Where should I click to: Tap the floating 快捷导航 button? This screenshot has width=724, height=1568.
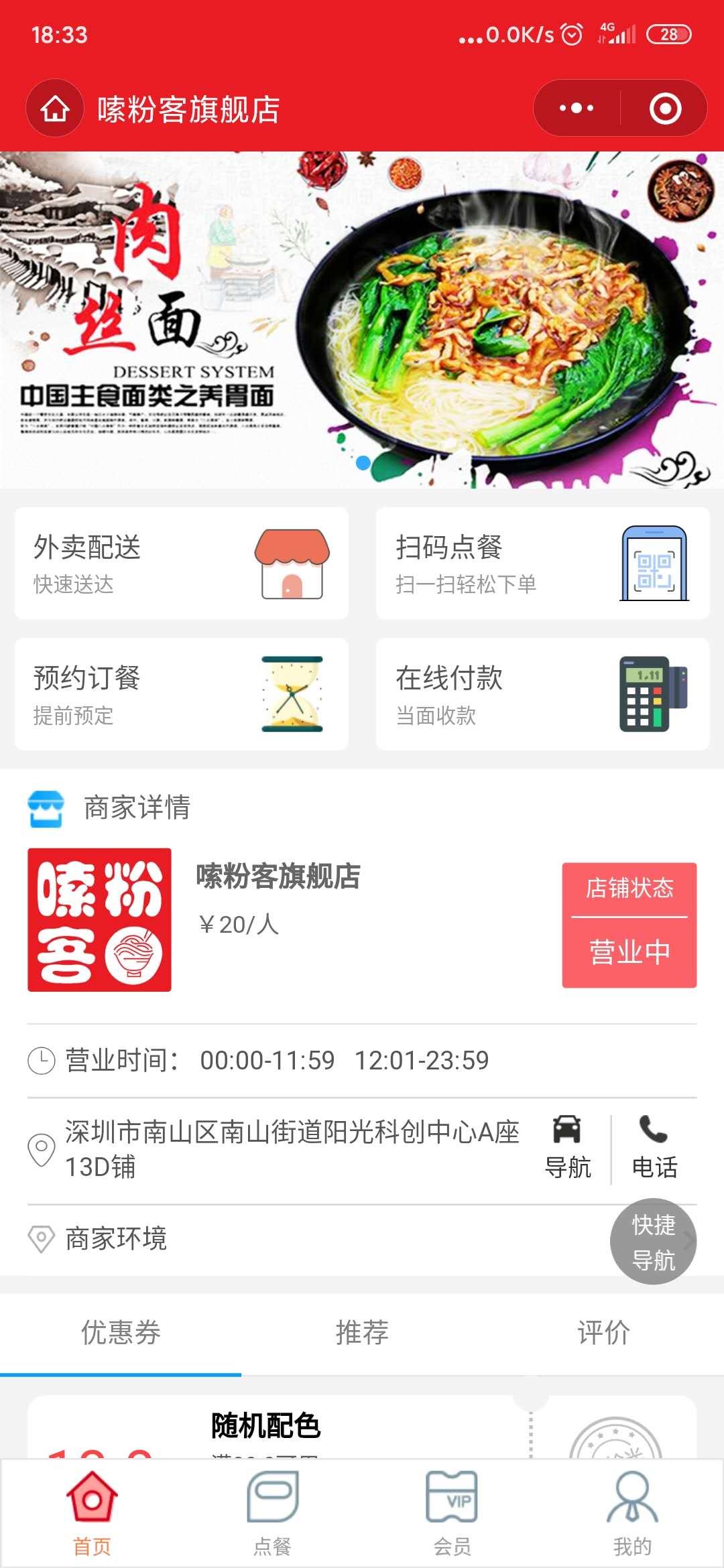653,1242
